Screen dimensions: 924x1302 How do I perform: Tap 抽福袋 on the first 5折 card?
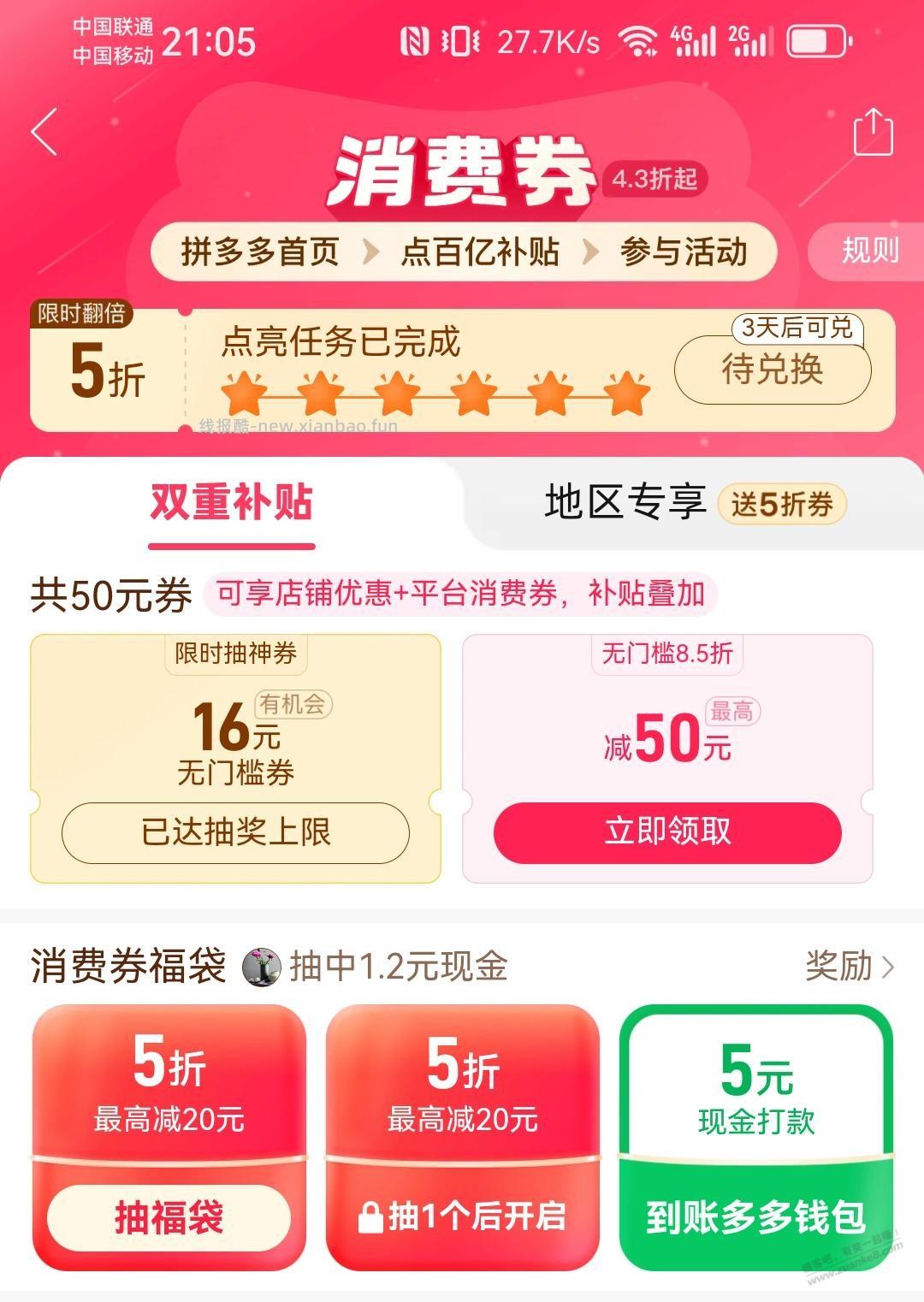coord(171,1215)
